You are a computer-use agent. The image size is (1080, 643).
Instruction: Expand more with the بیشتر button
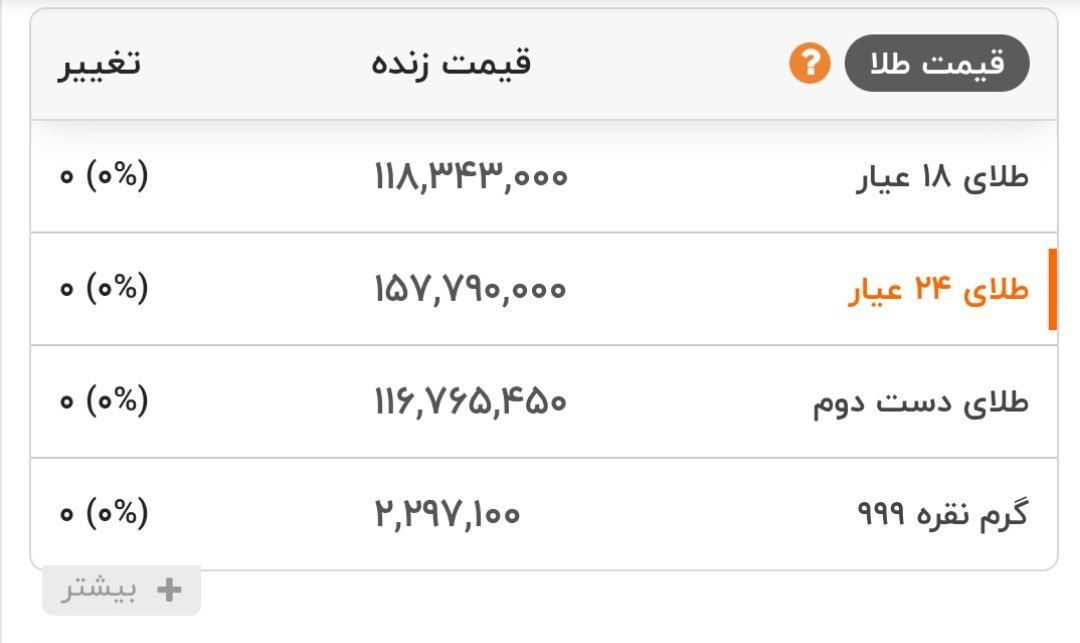pos(122,590)
